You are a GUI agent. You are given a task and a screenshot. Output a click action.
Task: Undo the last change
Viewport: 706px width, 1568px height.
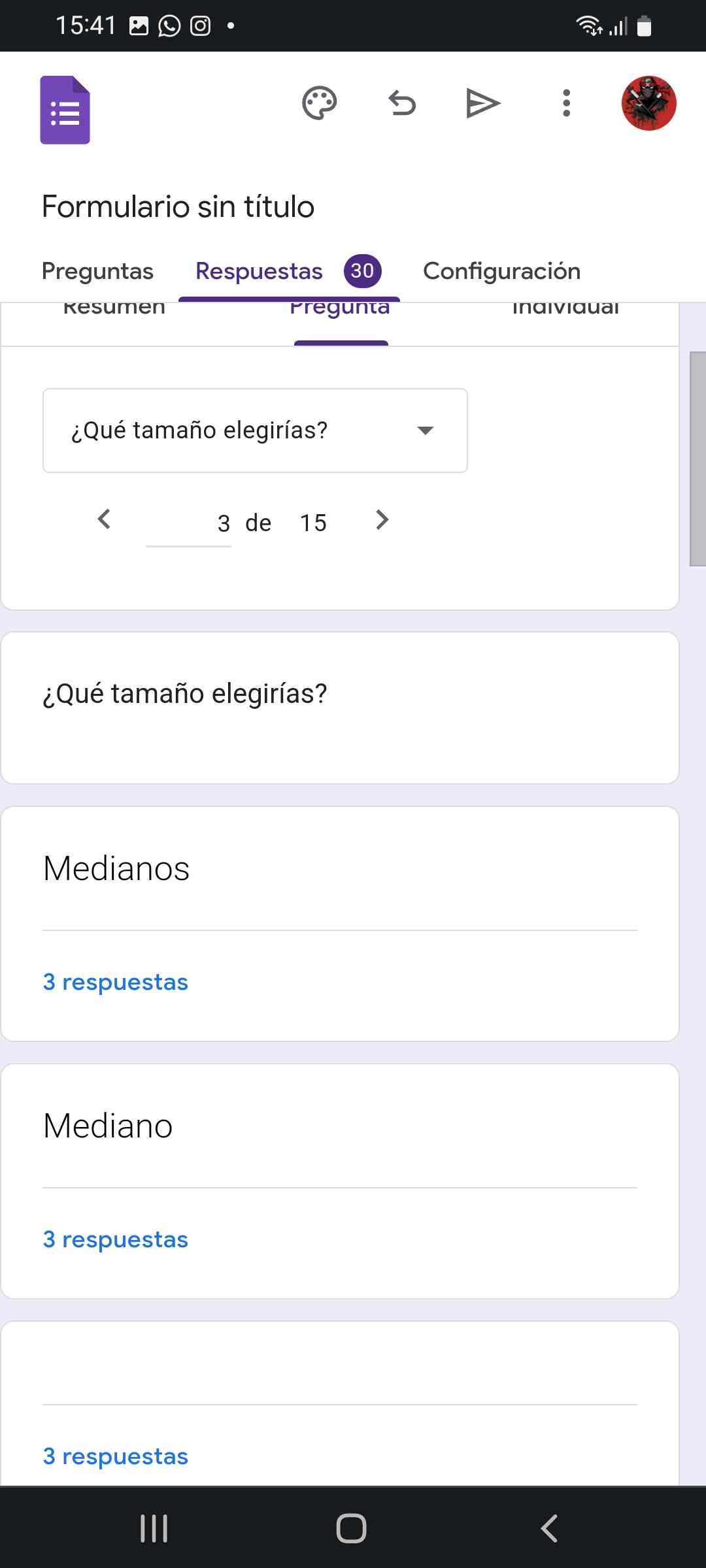click(401, 103)
